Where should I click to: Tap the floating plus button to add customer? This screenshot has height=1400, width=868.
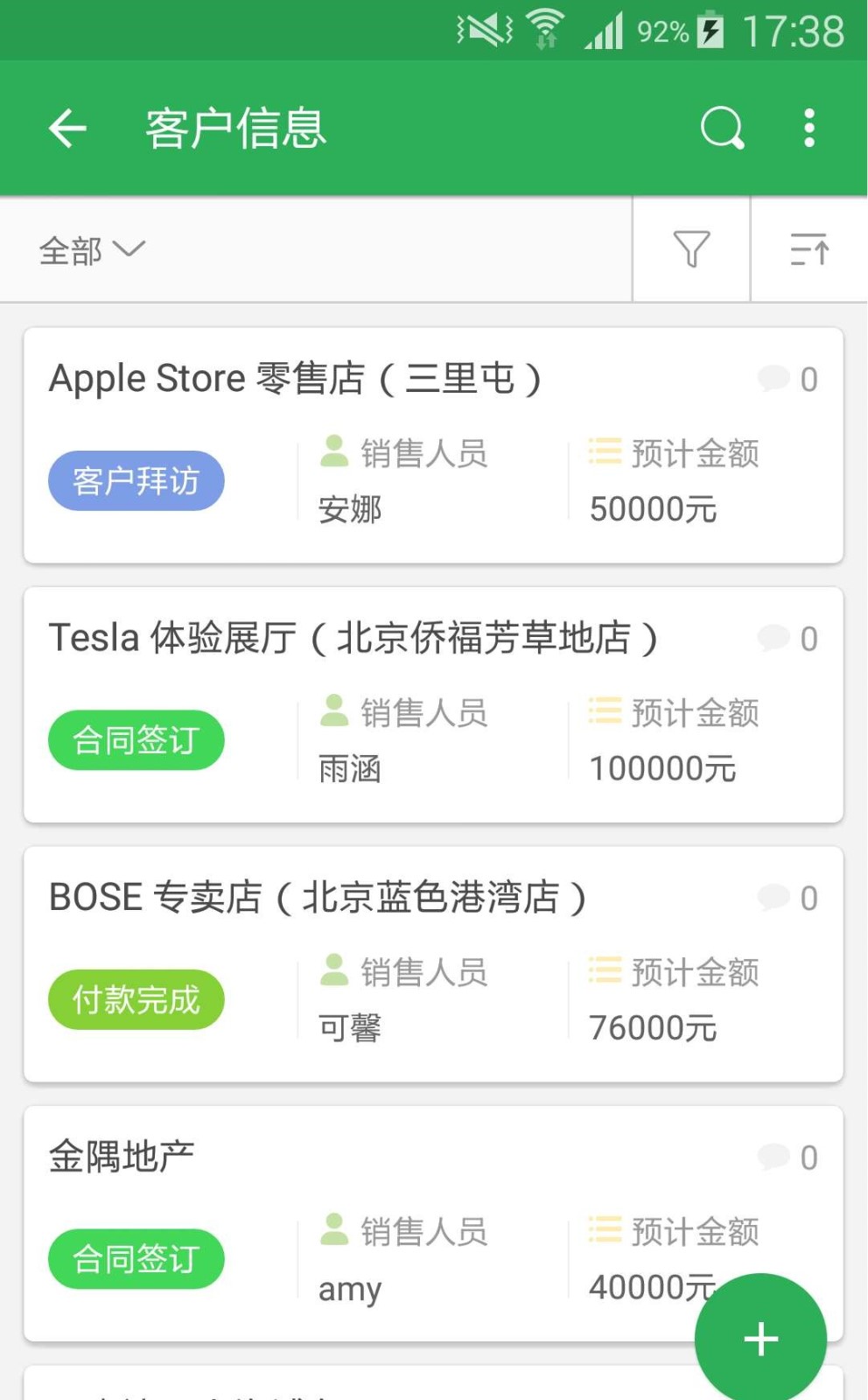(x=759, y=1339)
